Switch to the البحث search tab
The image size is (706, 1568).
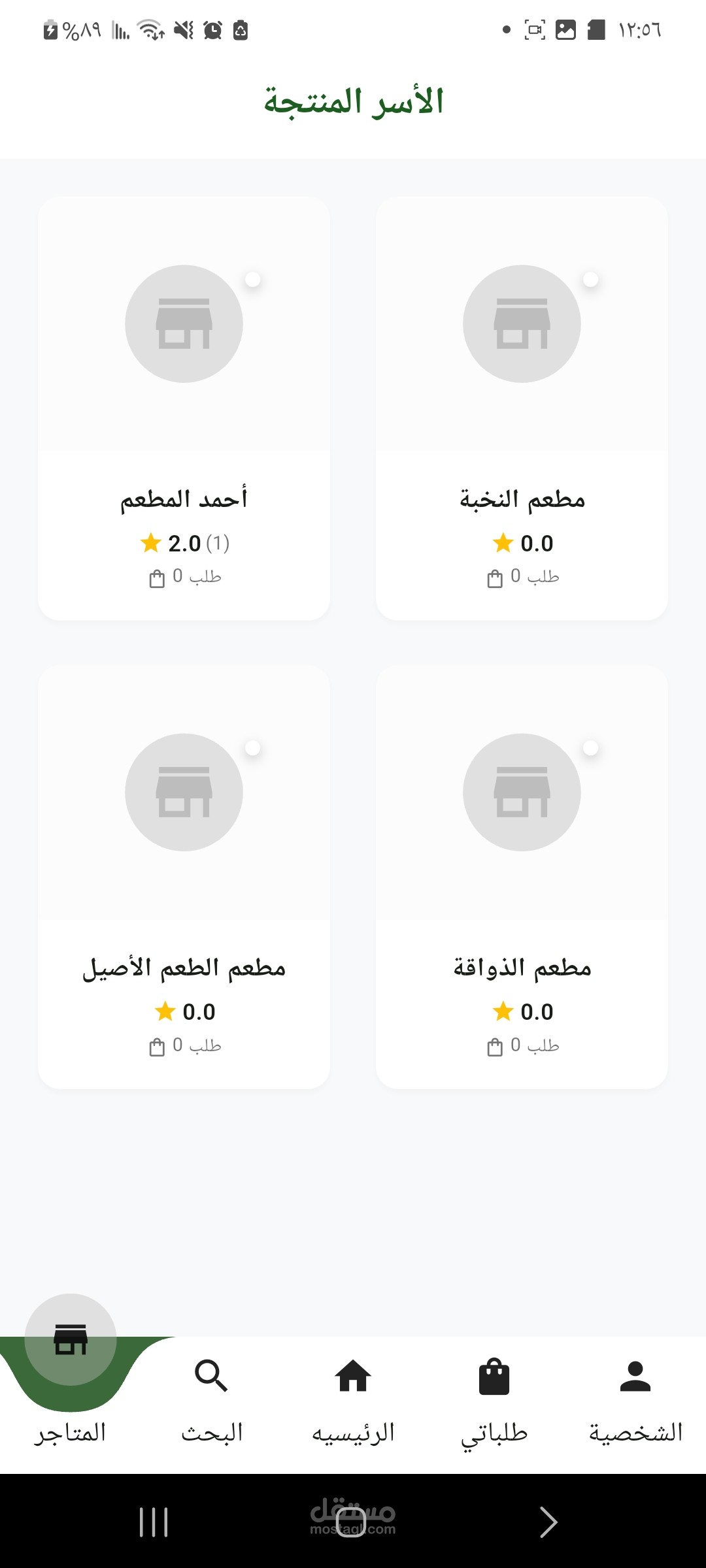[x=211, y=1398]
